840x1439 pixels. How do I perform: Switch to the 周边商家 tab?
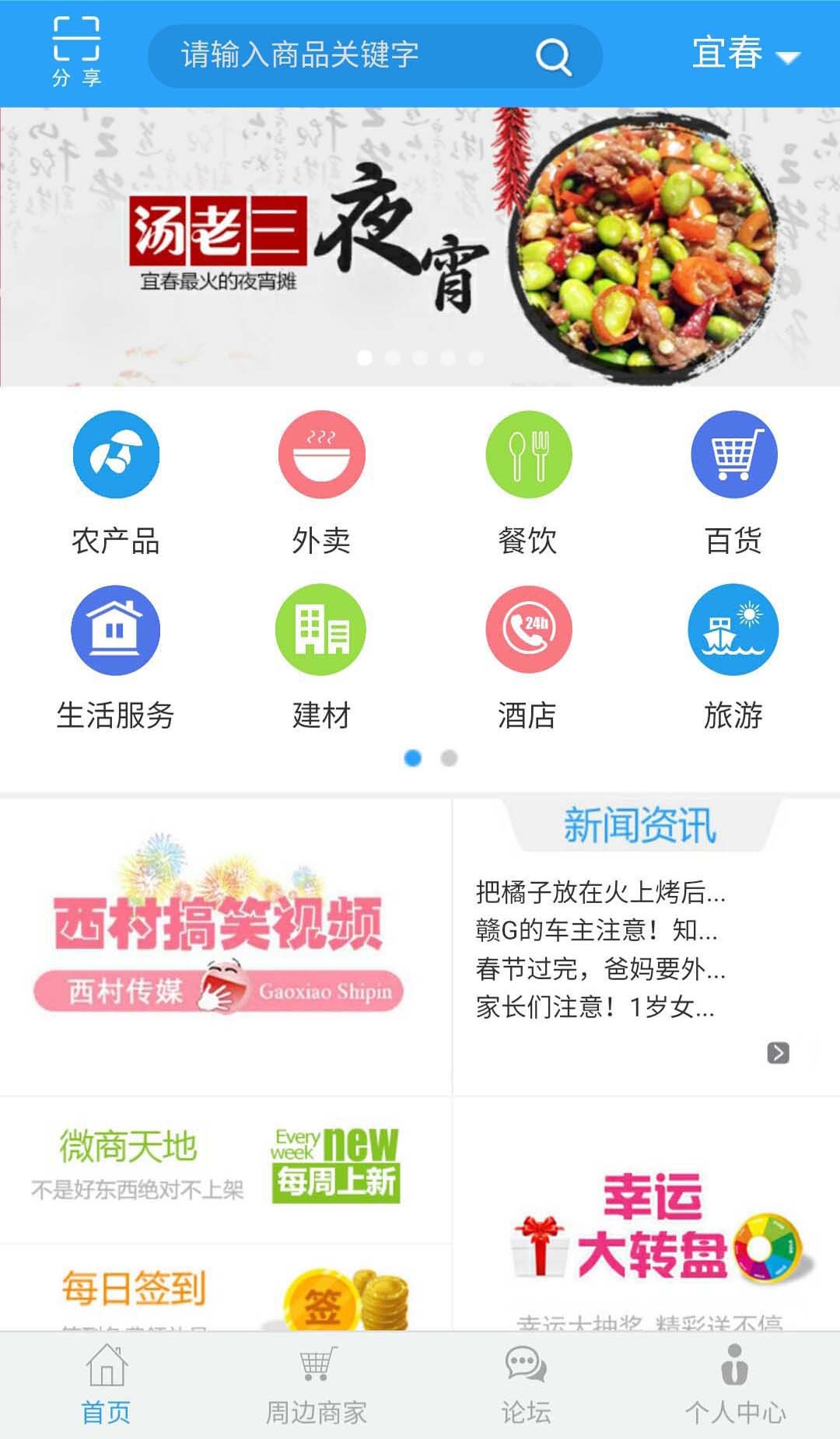pos(317,1385)
